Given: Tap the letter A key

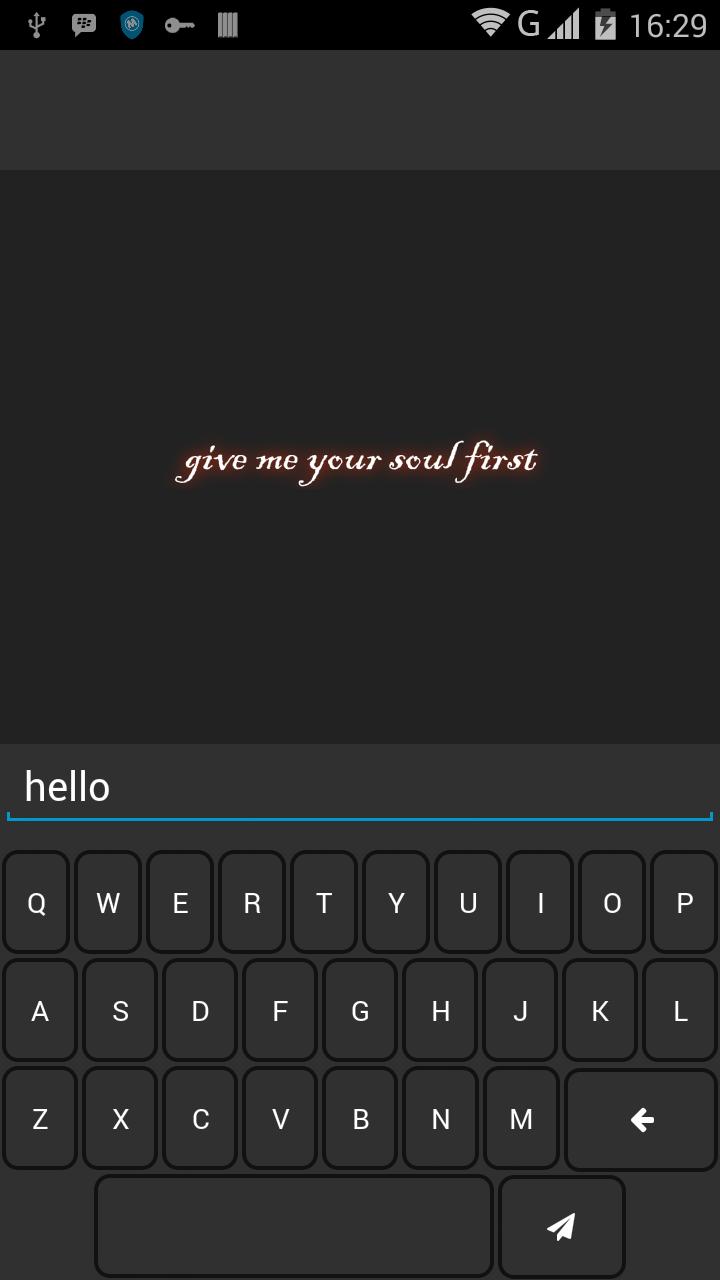Looking at the screenshot, I should click(x=40, y=1011).
